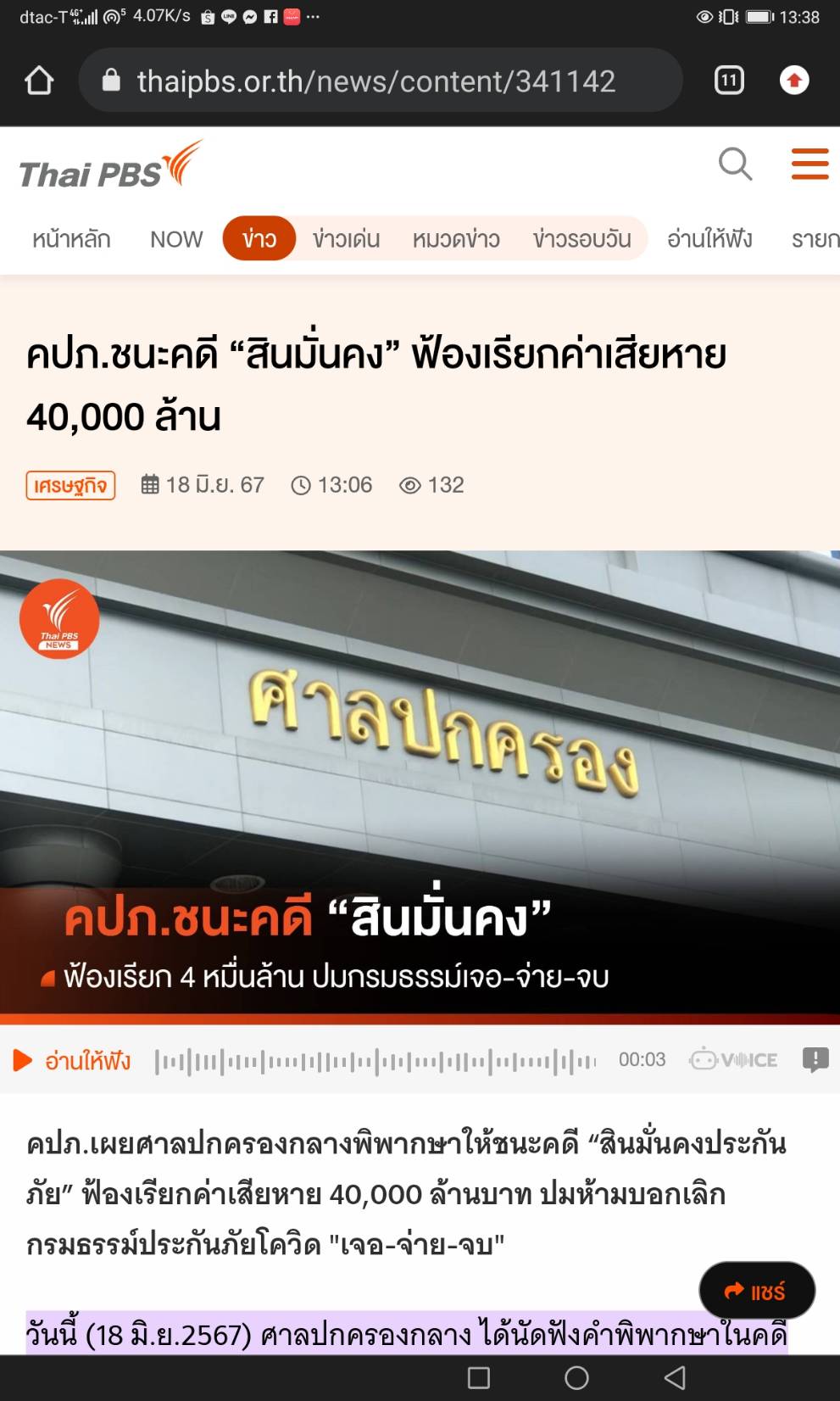
Task: Report an issue with the audio reader
Action: pyautogui.click(x=815, y=1059)
